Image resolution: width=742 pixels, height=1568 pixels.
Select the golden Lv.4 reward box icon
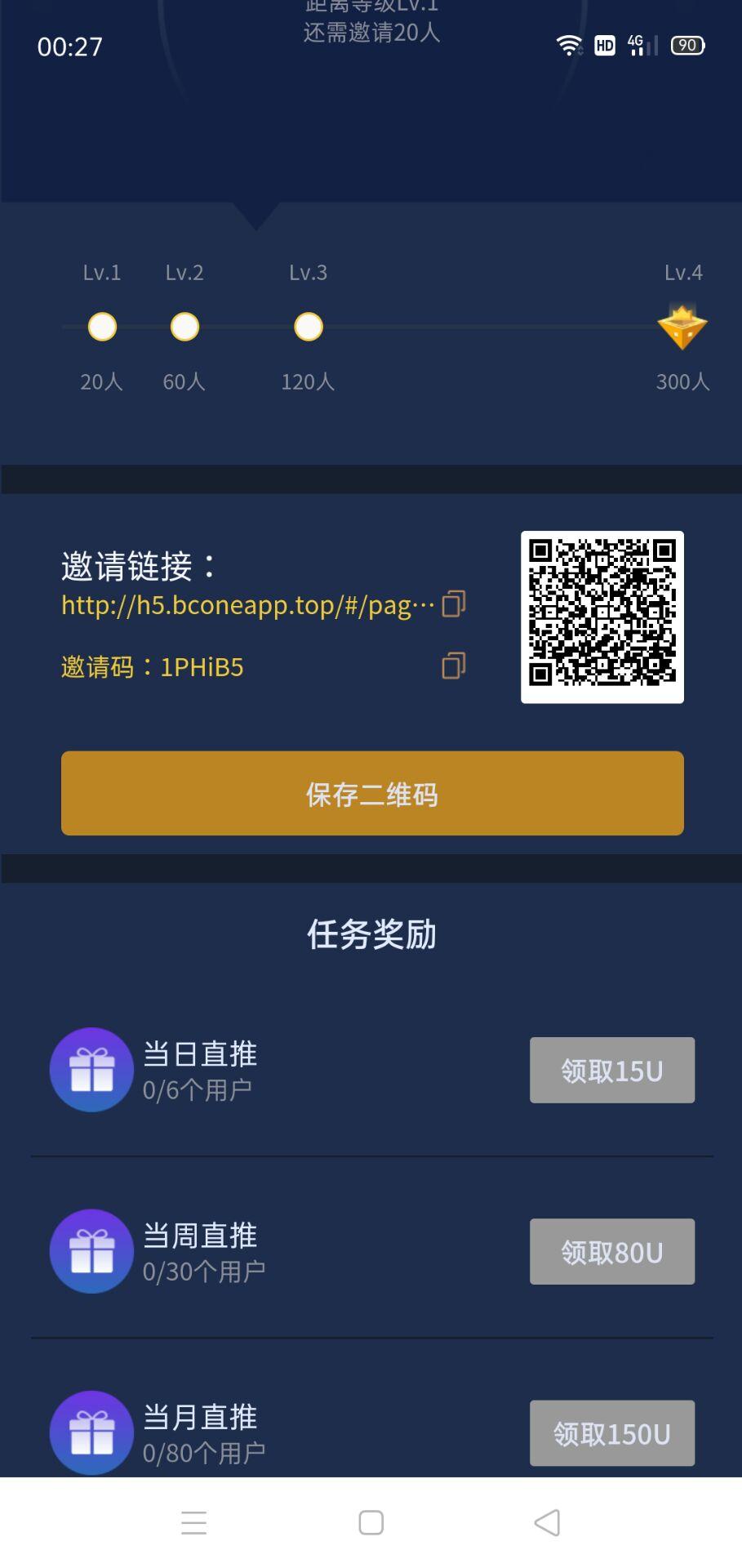pyautogui.click(x=682, y=326)
